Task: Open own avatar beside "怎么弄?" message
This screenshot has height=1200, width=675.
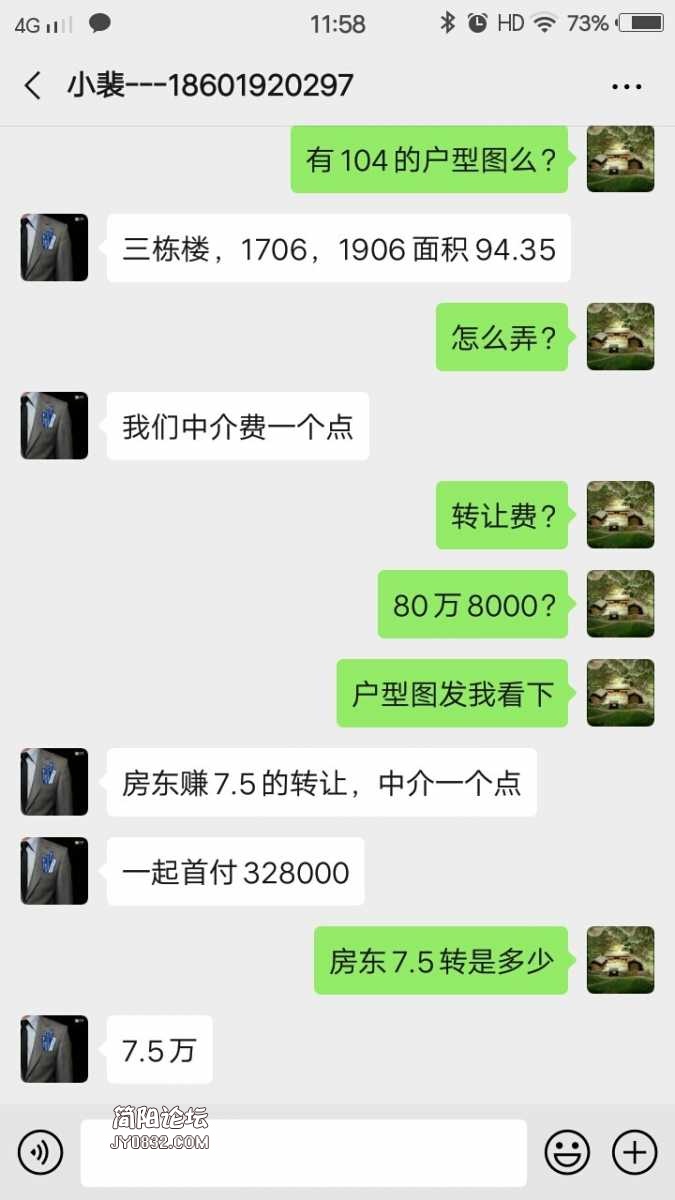Action: coord(620,337)
